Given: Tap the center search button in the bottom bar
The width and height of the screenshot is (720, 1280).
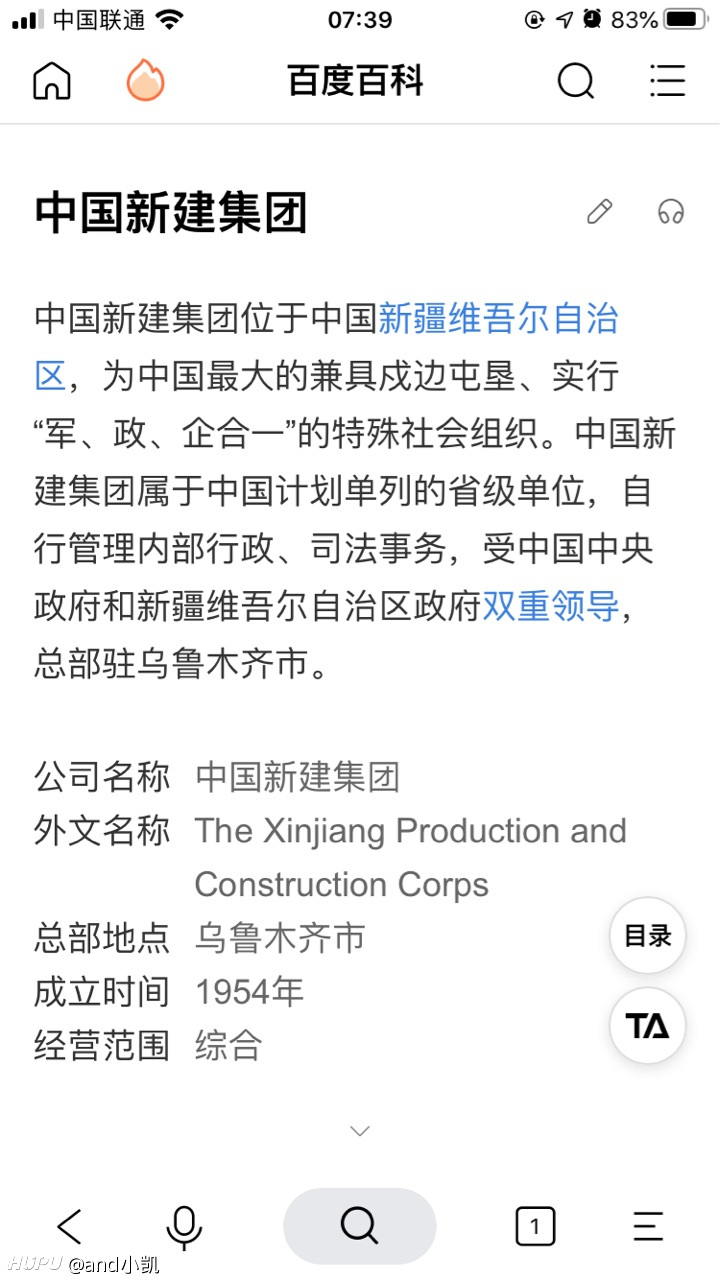Looking at the screenshot, I should coord(360,1226).
